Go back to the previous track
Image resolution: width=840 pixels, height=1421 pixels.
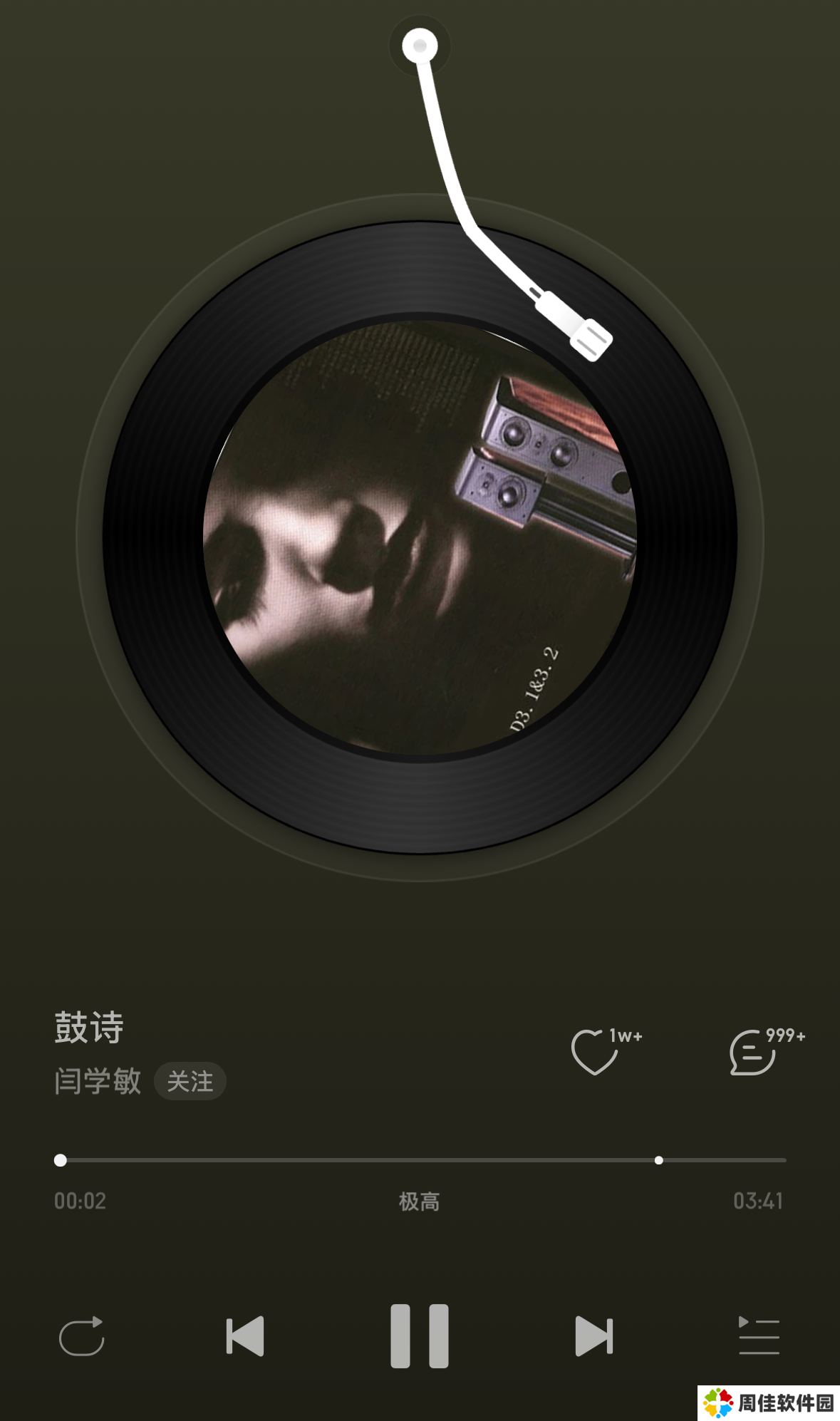coord(245,1335)
